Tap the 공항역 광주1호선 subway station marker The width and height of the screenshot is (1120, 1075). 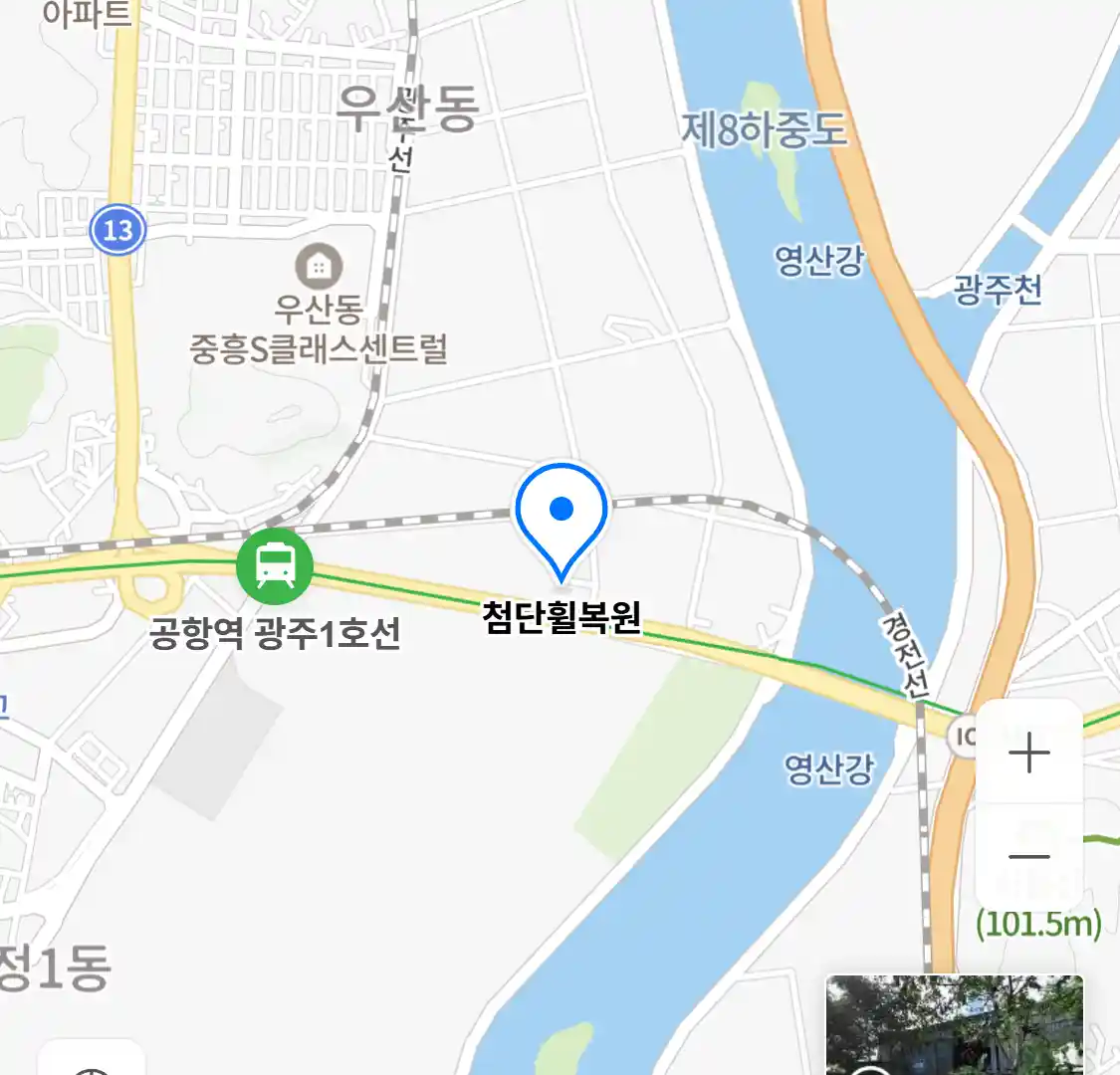click(275, 566)
